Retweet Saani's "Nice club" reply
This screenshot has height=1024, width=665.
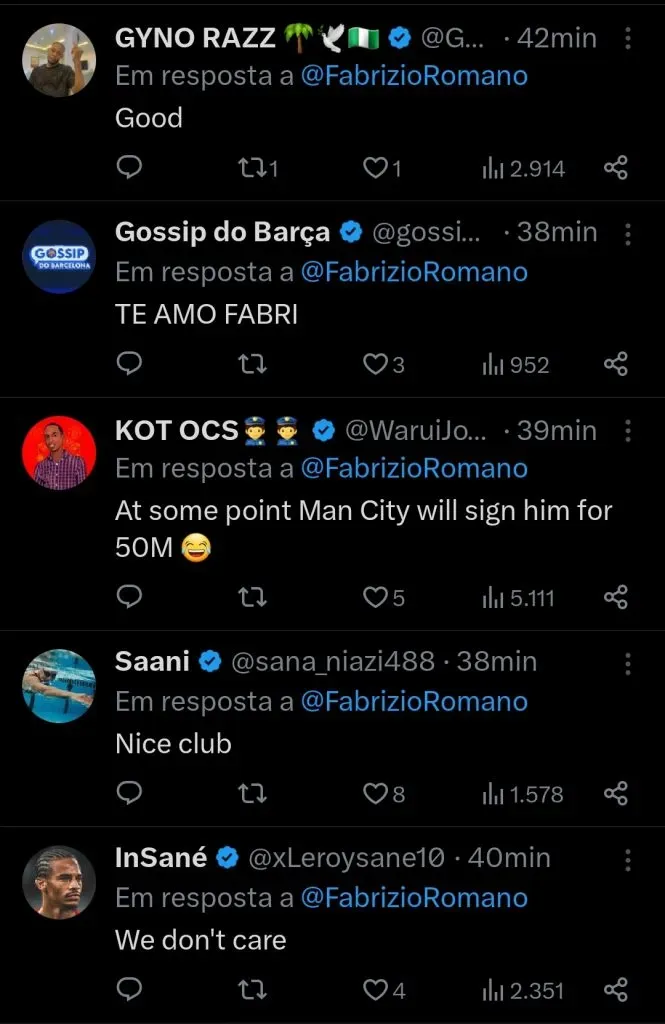pos(252,793)
